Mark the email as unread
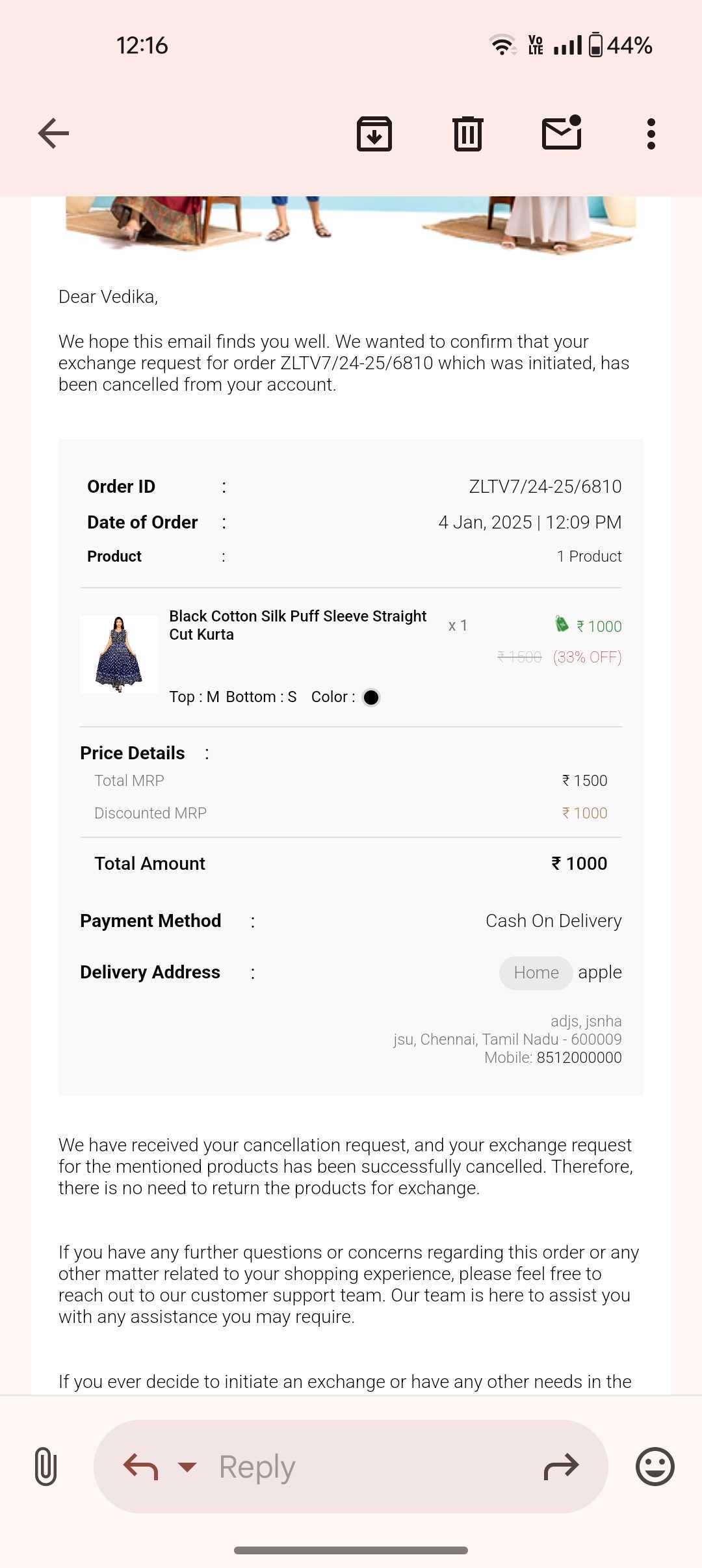This screenshot has width=702, height=1568. click(562, 133)
